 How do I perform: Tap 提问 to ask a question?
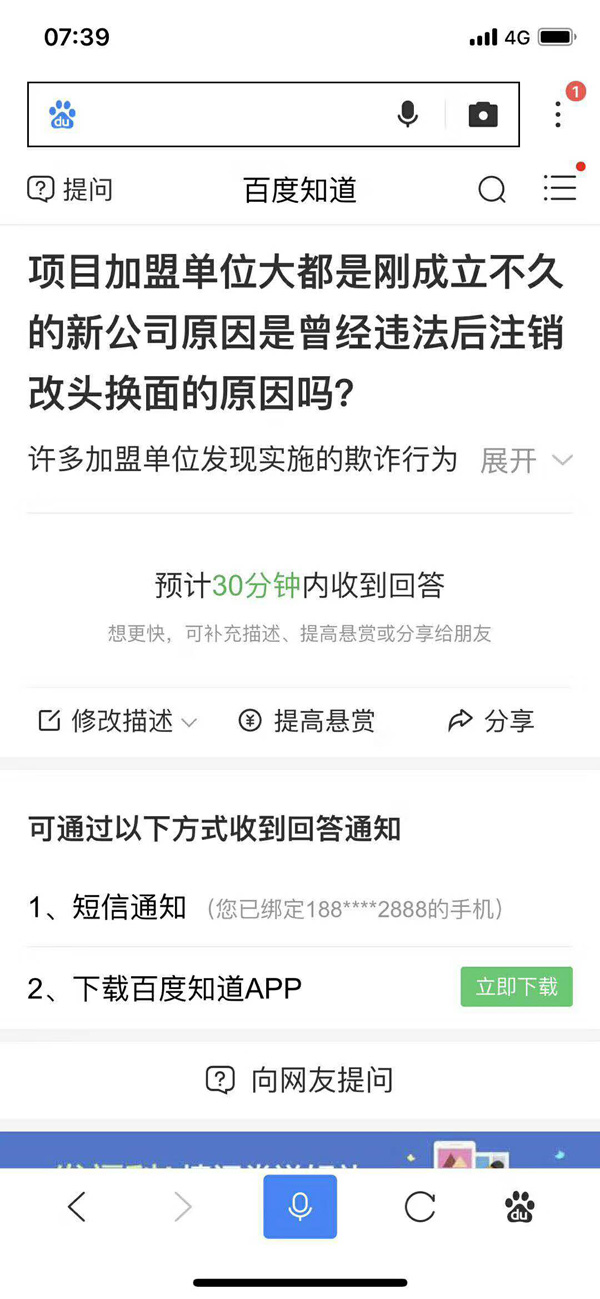click(70, 189)
